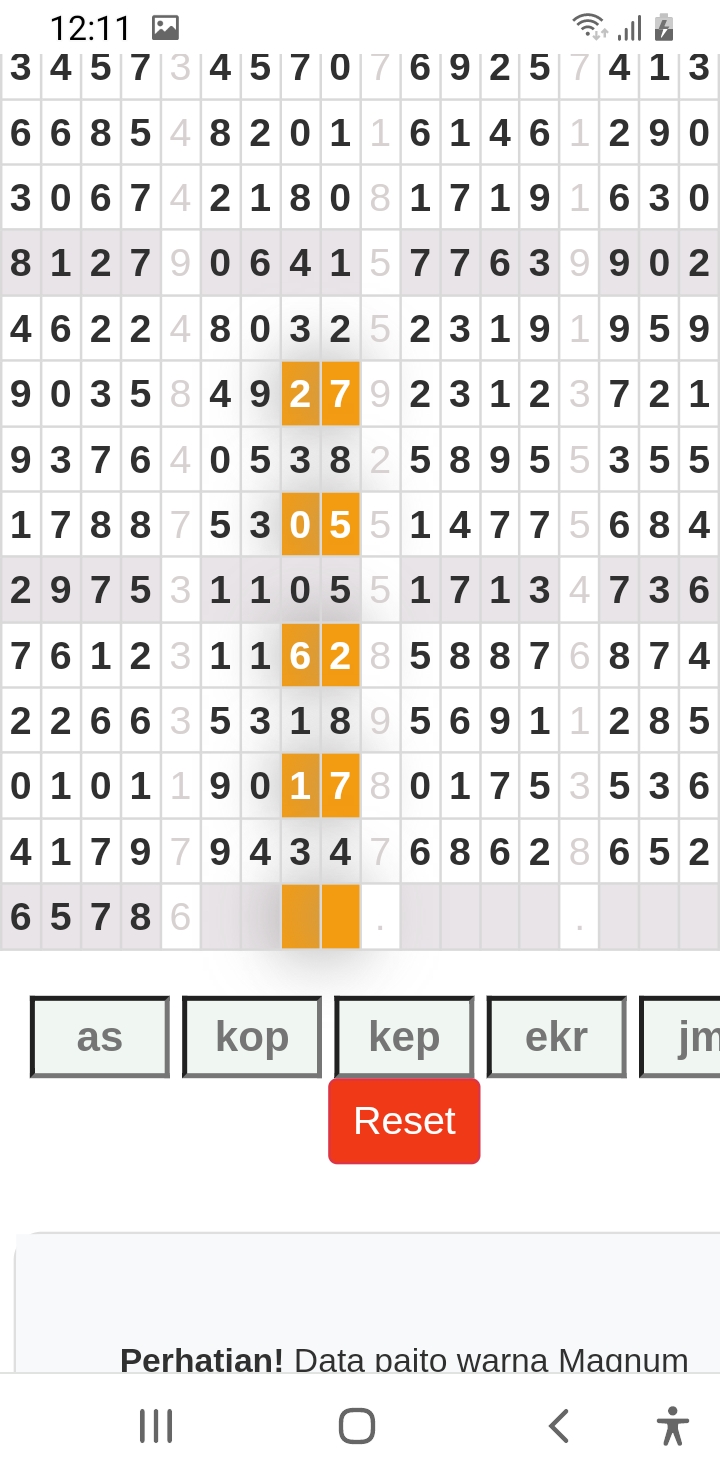Tap the partially visible "jm" button

point(680,1037)
